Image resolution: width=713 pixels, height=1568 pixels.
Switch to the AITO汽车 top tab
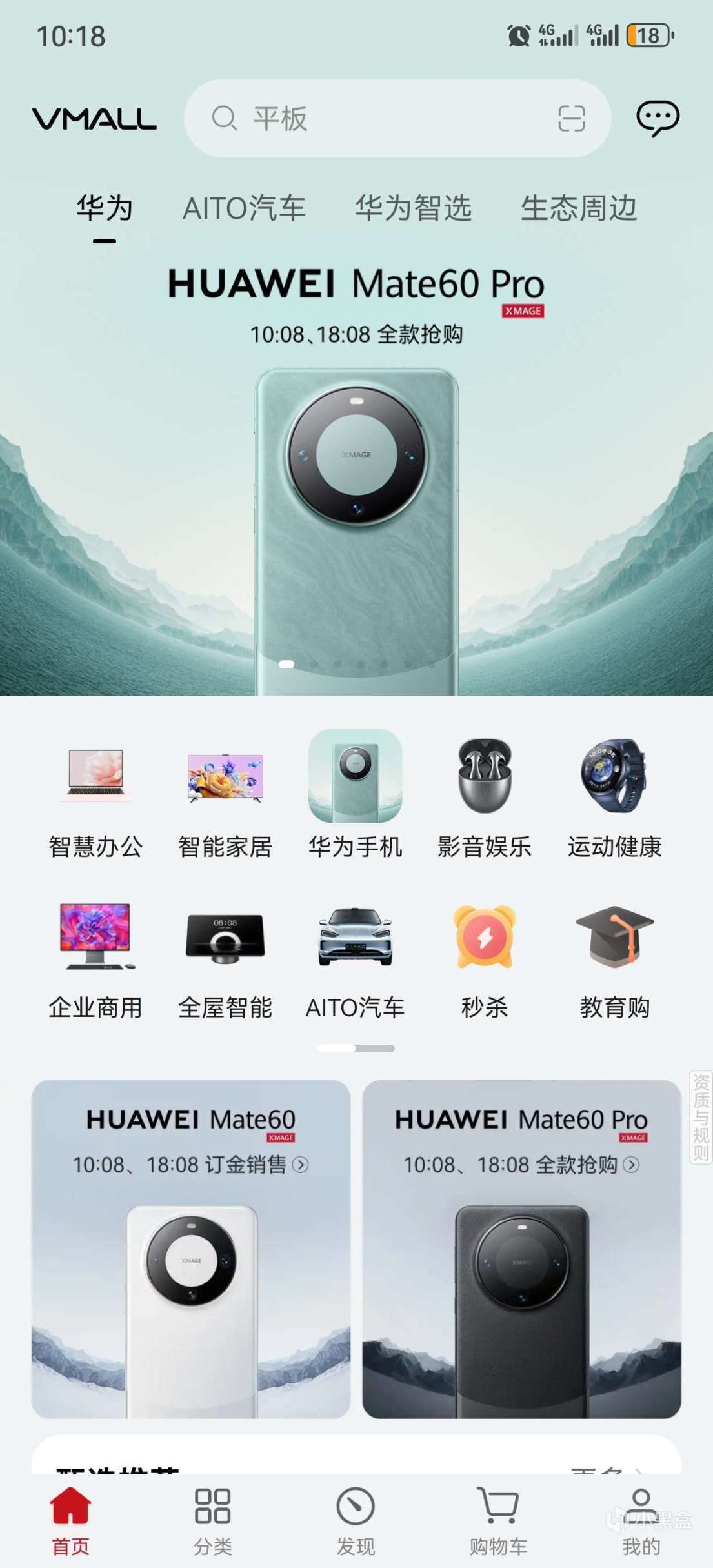click(x=244, y=208)
